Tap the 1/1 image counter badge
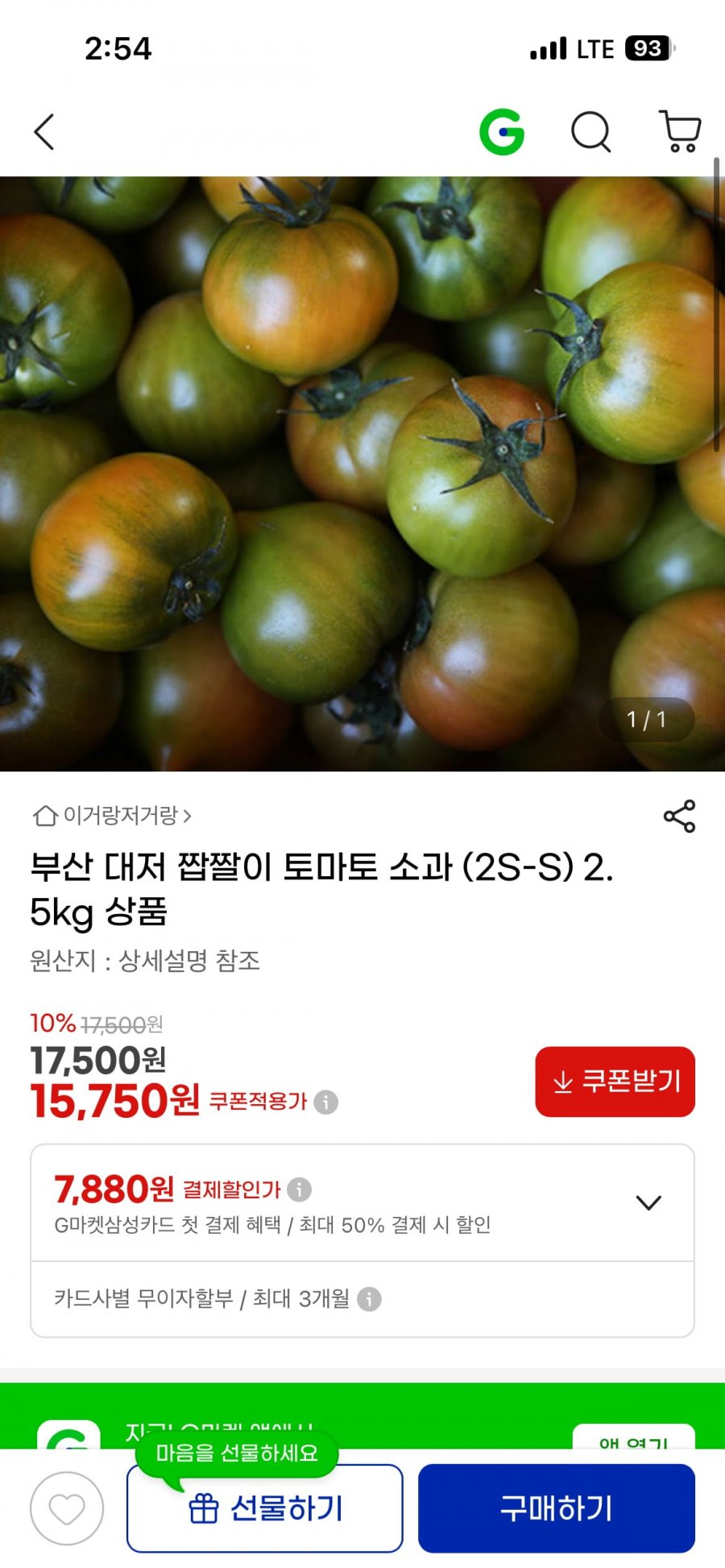This screenshot has height=1568, width=725. 647,719
